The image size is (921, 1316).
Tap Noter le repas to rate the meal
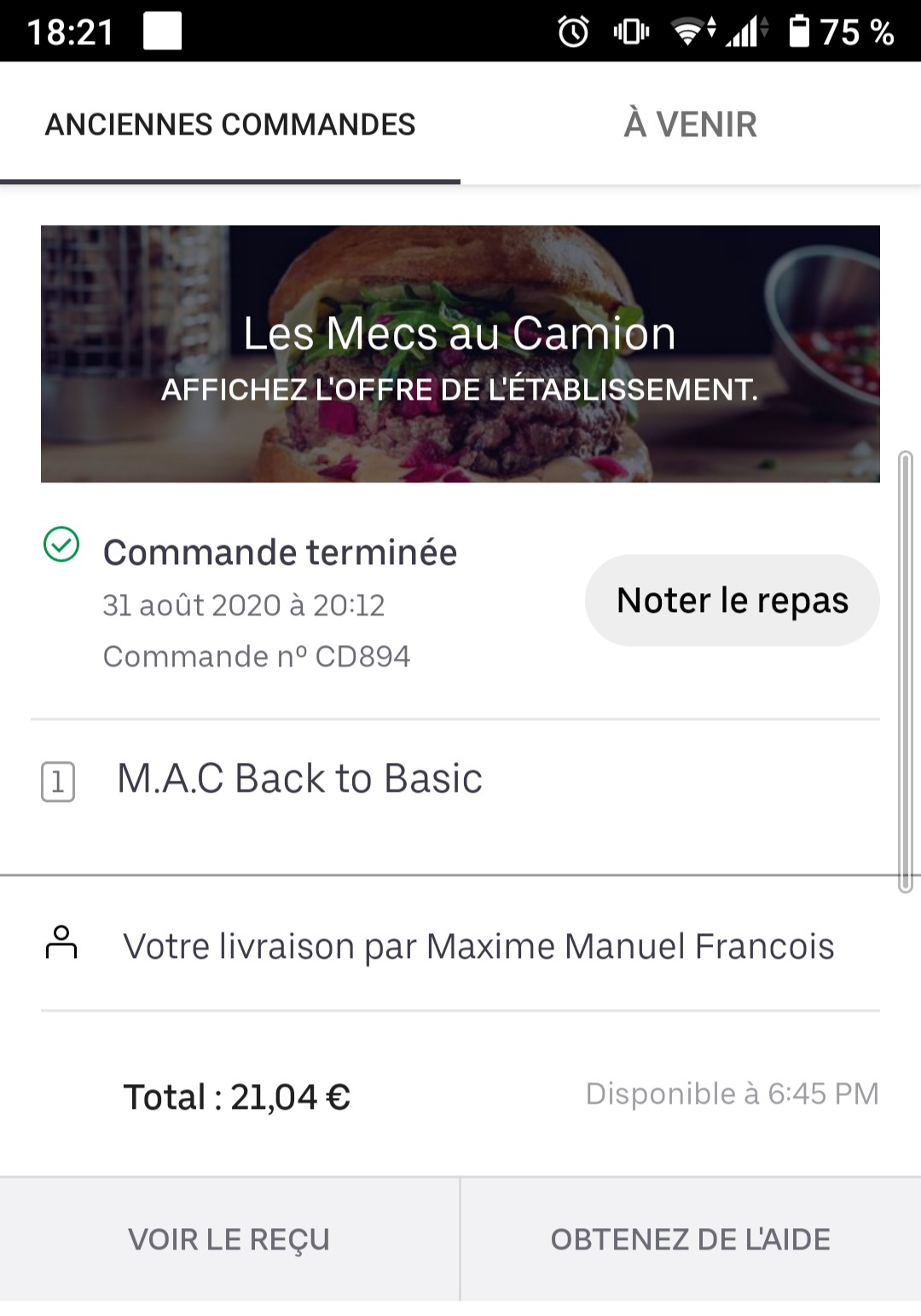click(x=732, y=600)
